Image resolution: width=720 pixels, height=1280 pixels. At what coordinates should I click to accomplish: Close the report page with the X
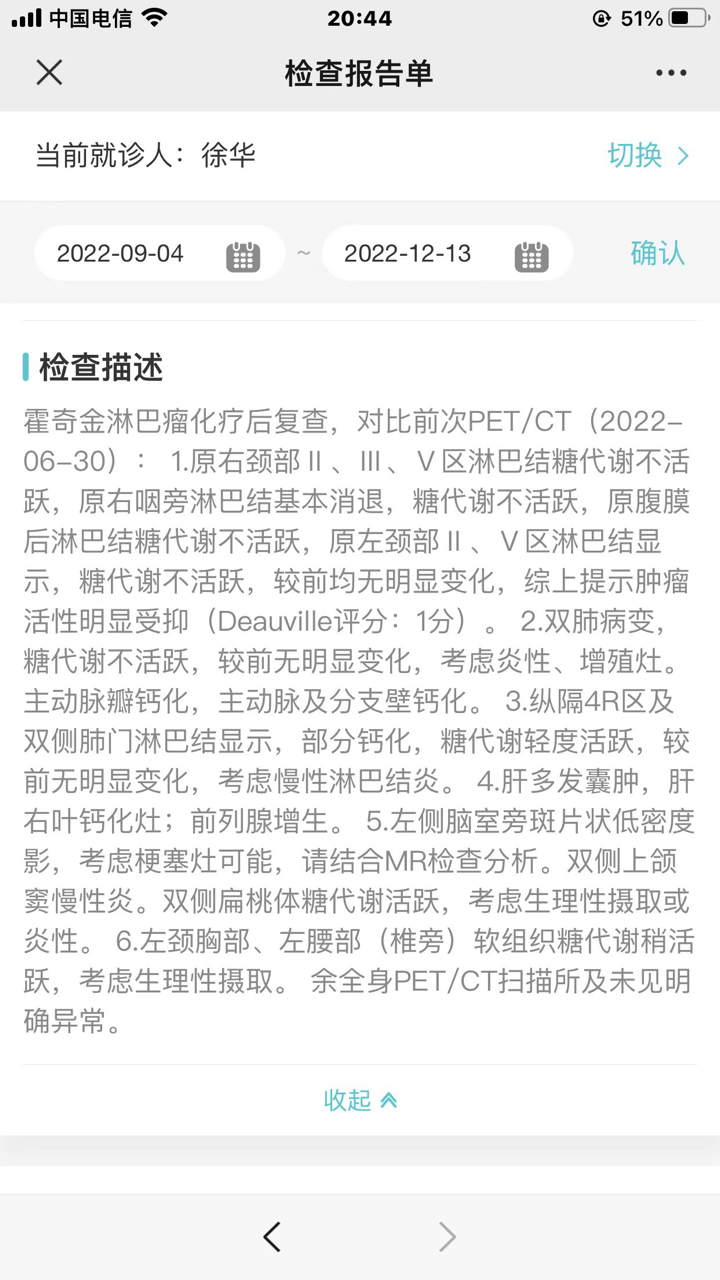49,72
